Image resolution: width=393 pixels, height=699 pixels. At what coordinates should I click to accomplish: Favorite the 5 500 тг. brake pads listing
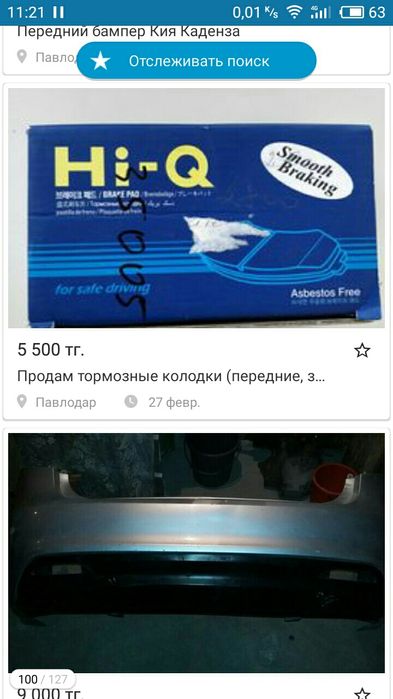coord(362,350)
